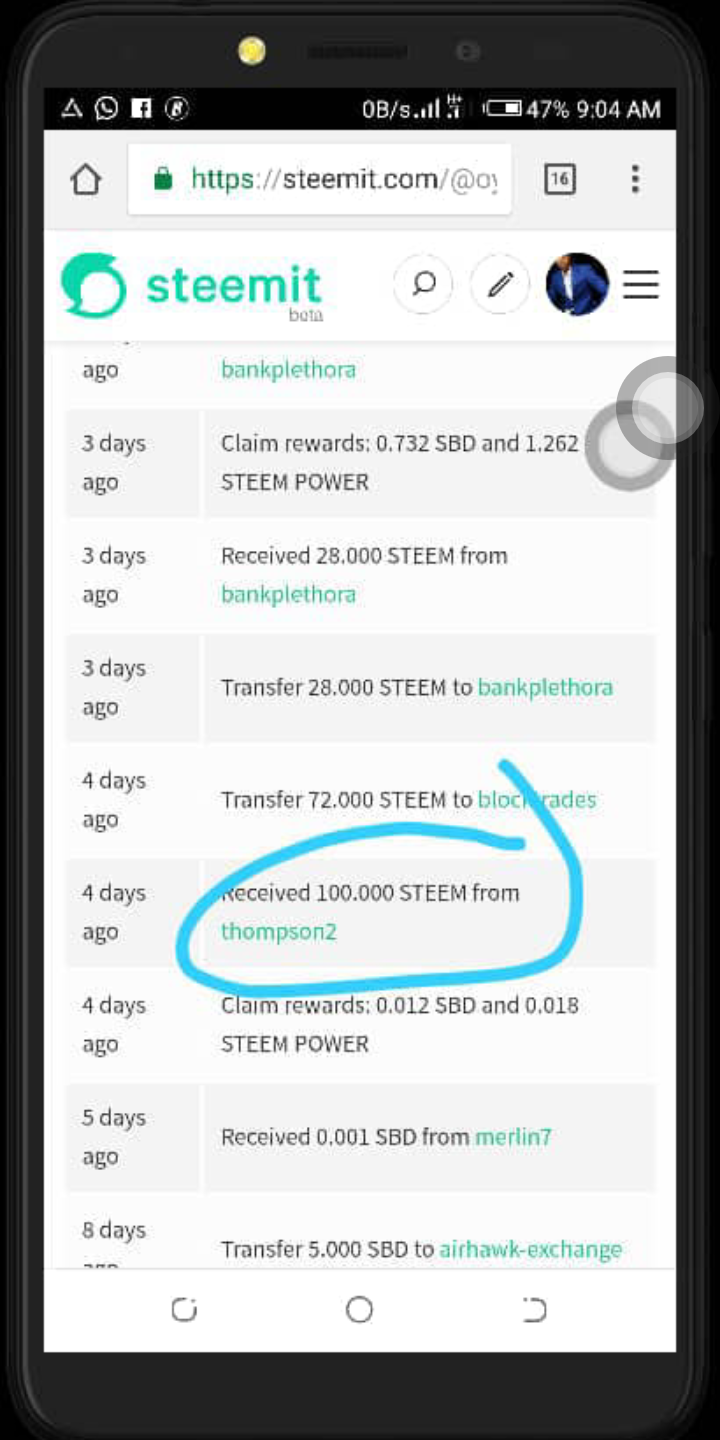Open the airhawk-exchange link
The height and width of the screenshot is (1440, 720).
point(531,1250)
